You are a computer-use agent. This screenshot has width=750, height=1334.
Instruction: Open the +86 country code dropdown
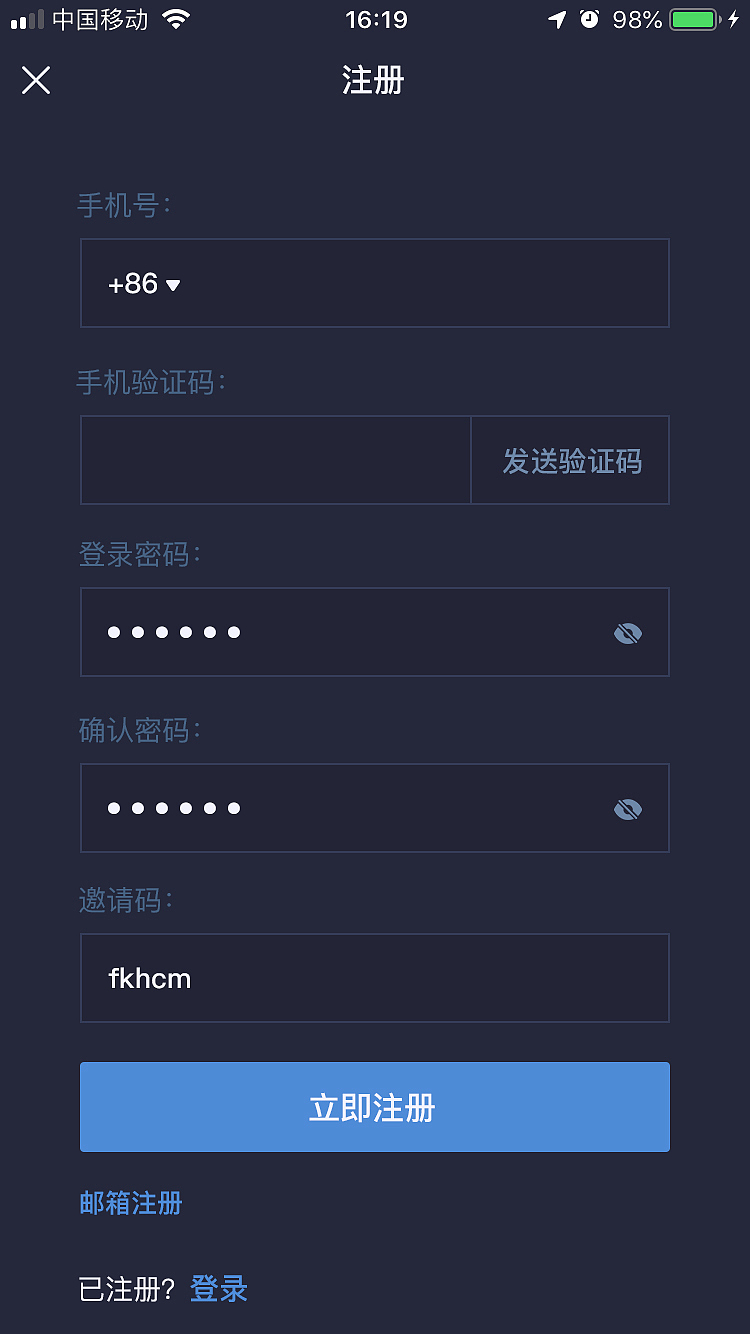pos(140,283)
